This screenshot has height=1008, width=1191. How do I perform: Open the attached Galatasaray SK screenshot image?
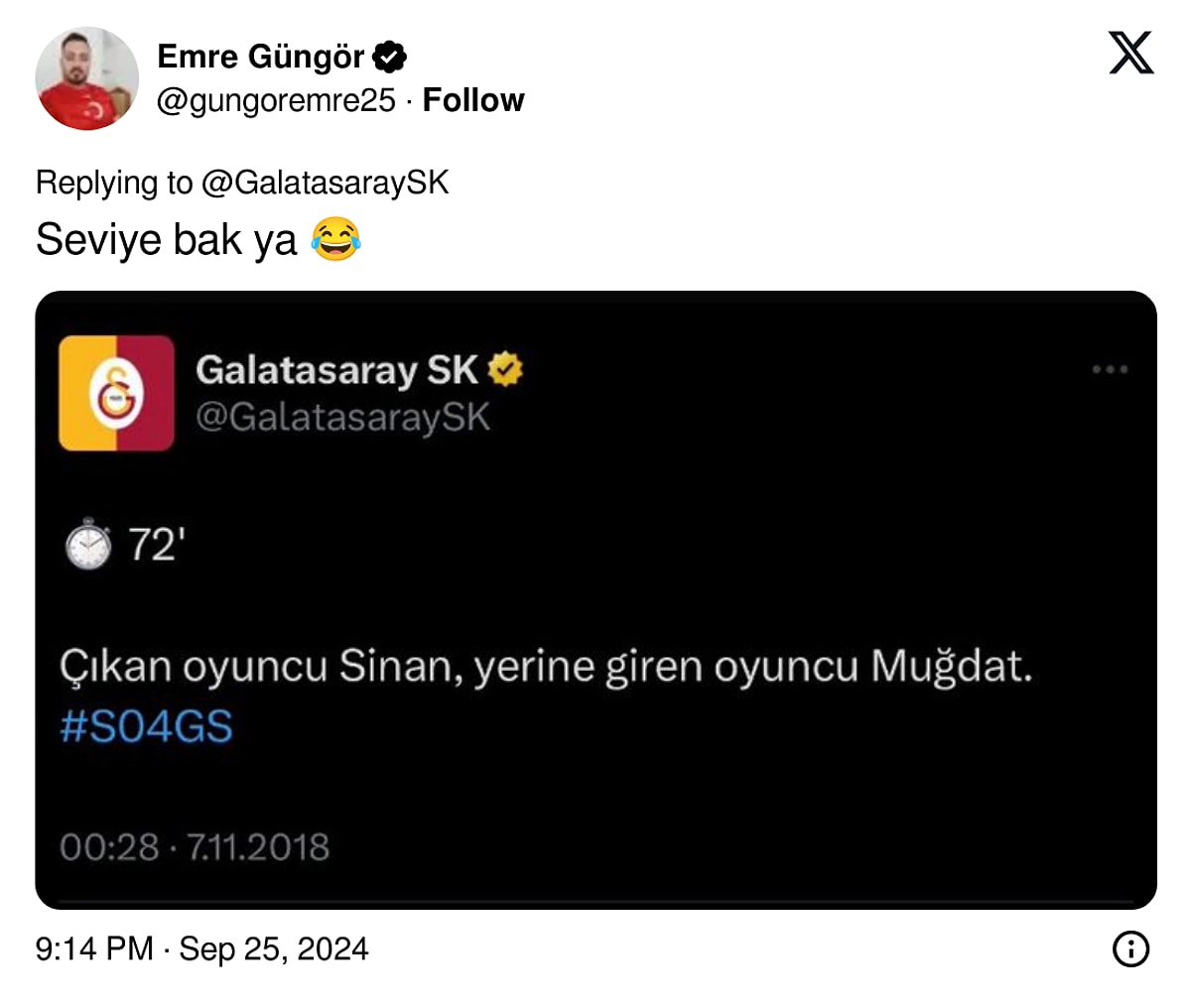pyautogui.click(x=595, y=599)
